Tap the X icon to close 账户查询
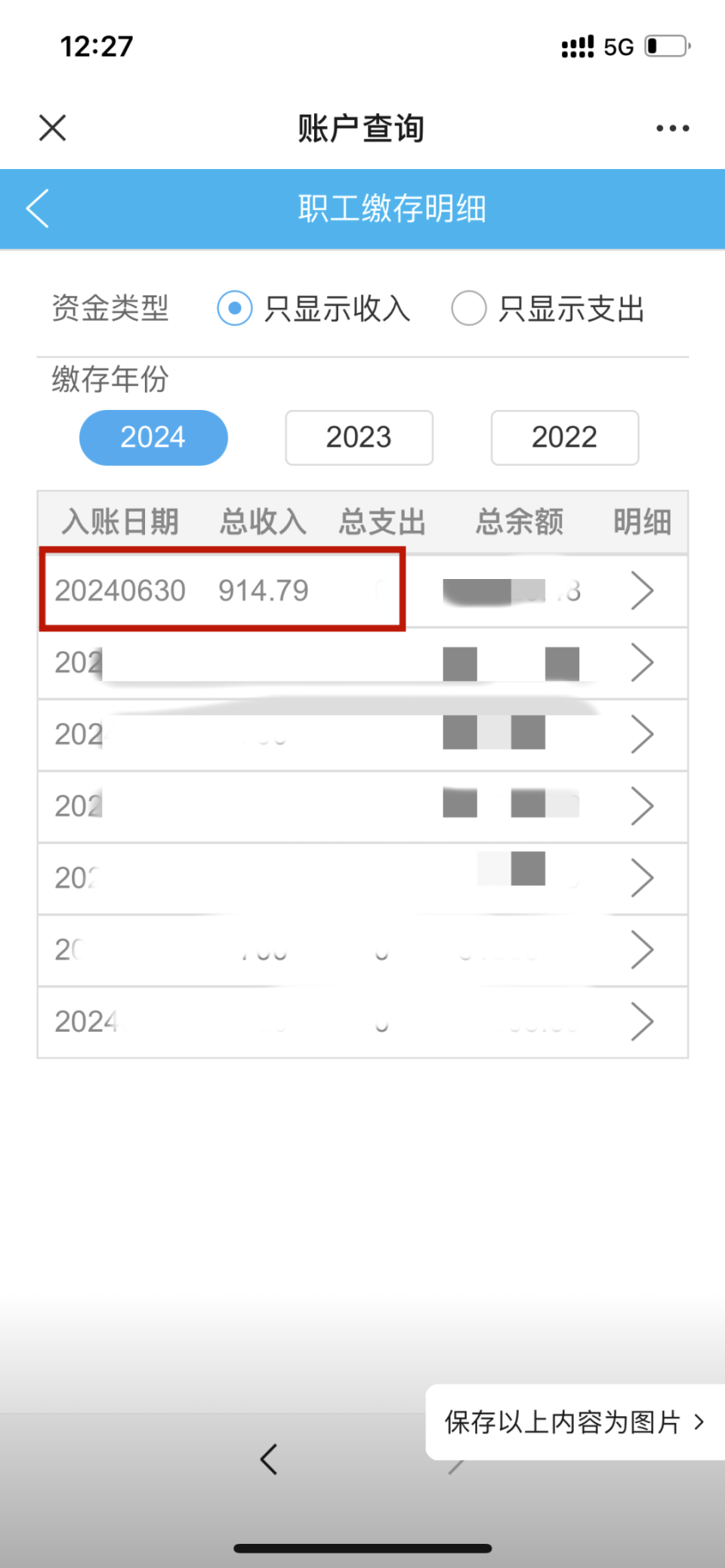The height and width of the screenshot is (1568, 725). tap(51, 128)
